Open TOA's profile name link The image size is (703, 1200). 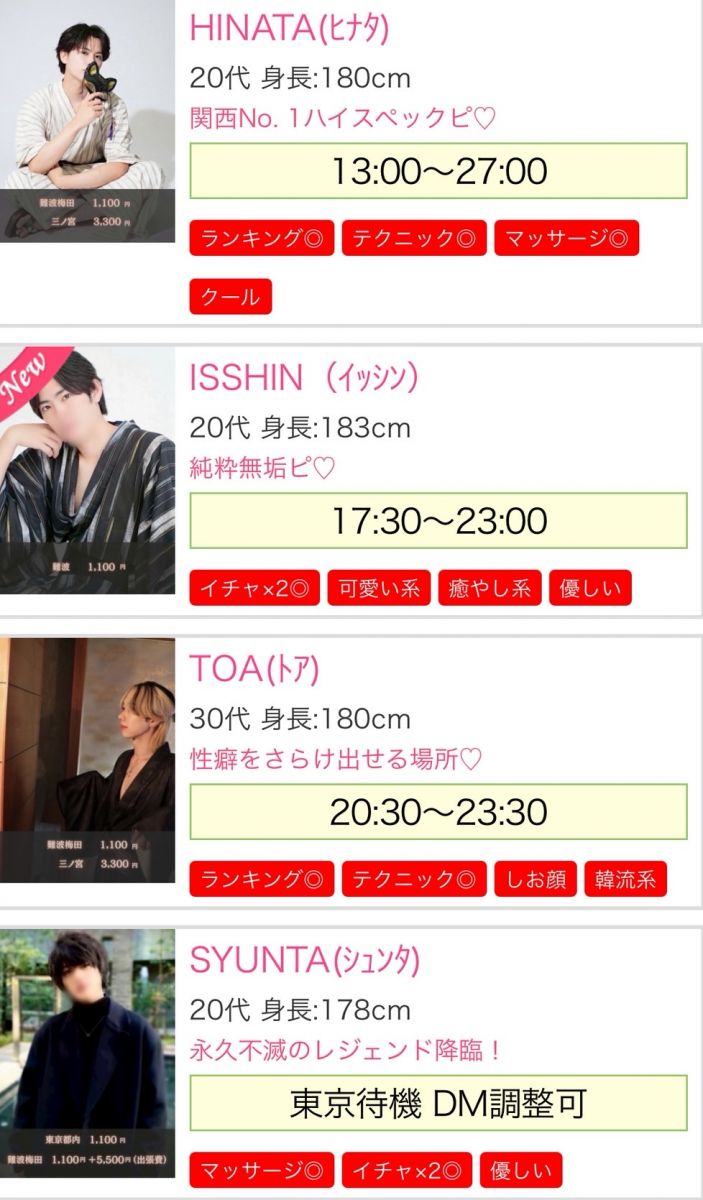pos(255,669)
